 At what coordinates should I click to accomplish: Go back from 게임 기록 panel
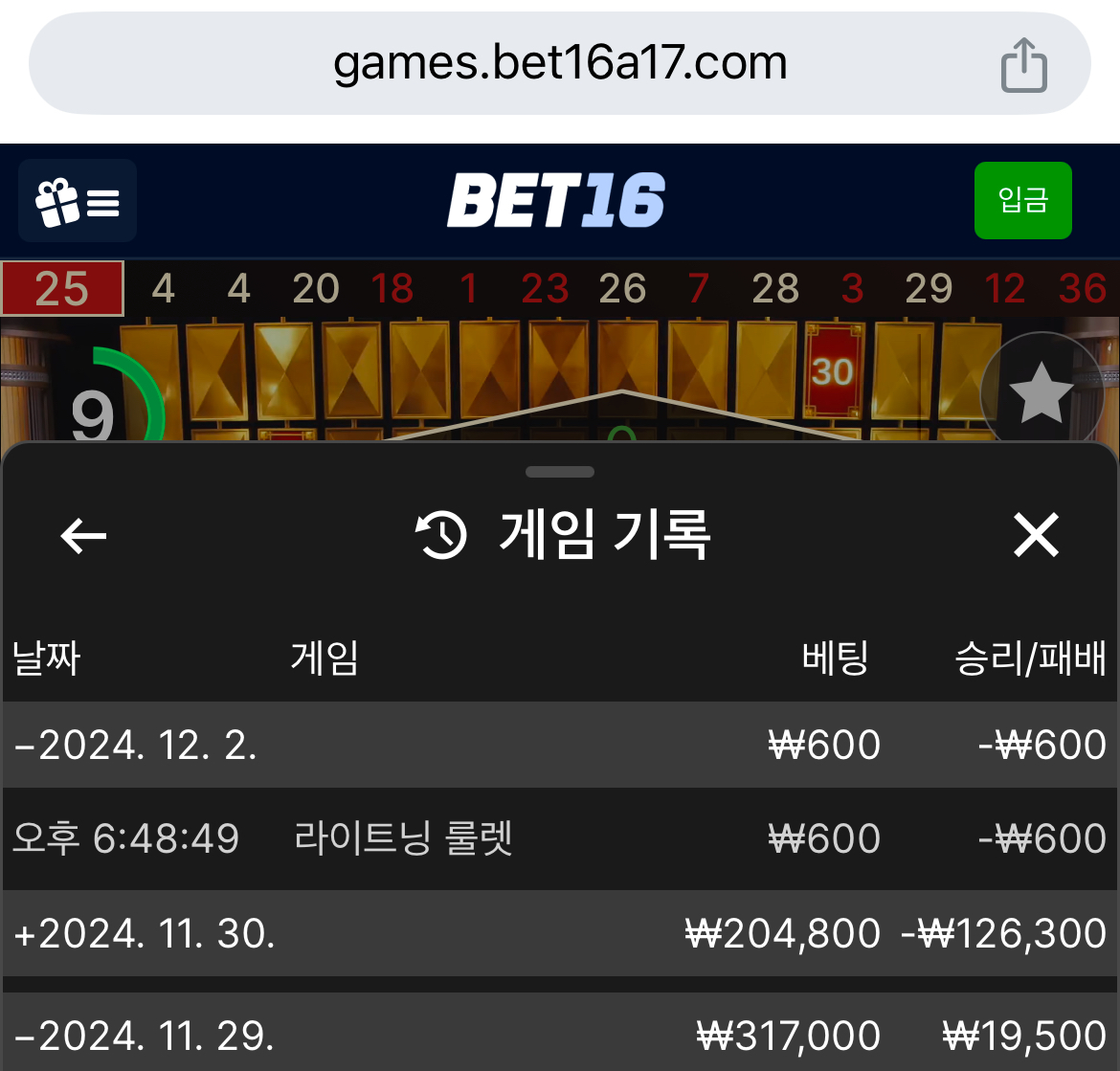click(83, 535)
